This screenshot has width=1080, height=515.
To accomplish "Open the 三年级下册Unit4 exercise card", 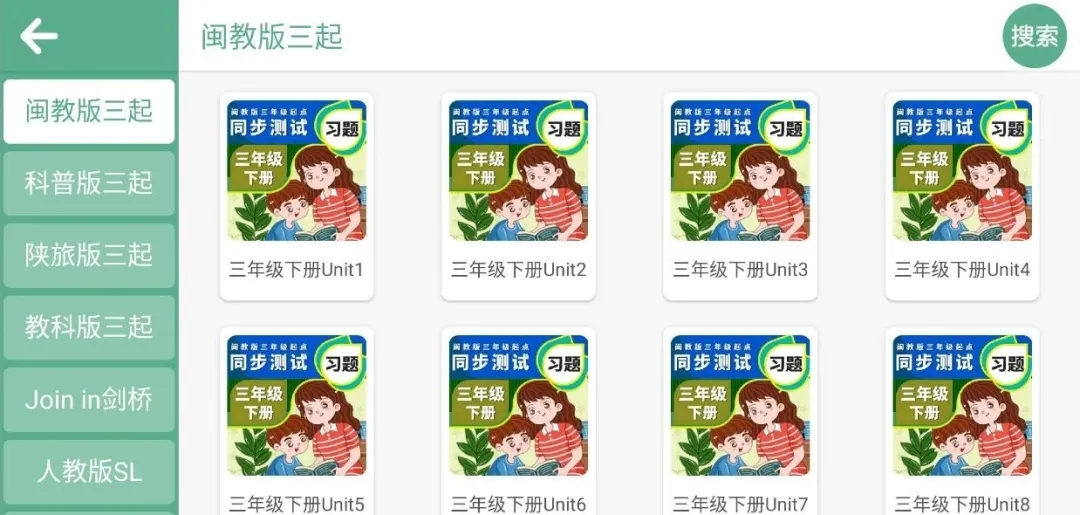I will click(962, 196).
